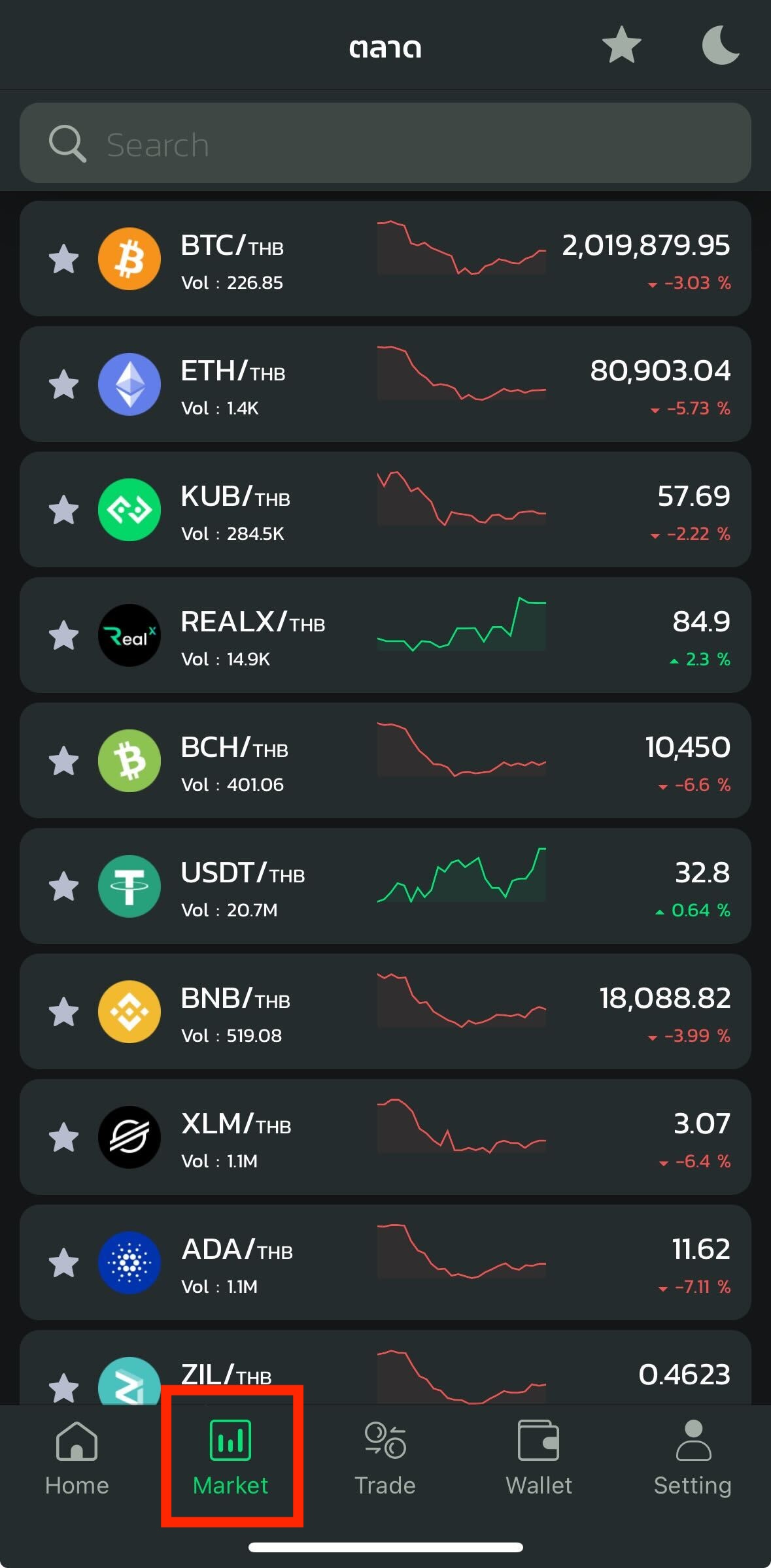771x1568 pixels.
Task: Open favorites star in the header
Action: pos(621,45)
